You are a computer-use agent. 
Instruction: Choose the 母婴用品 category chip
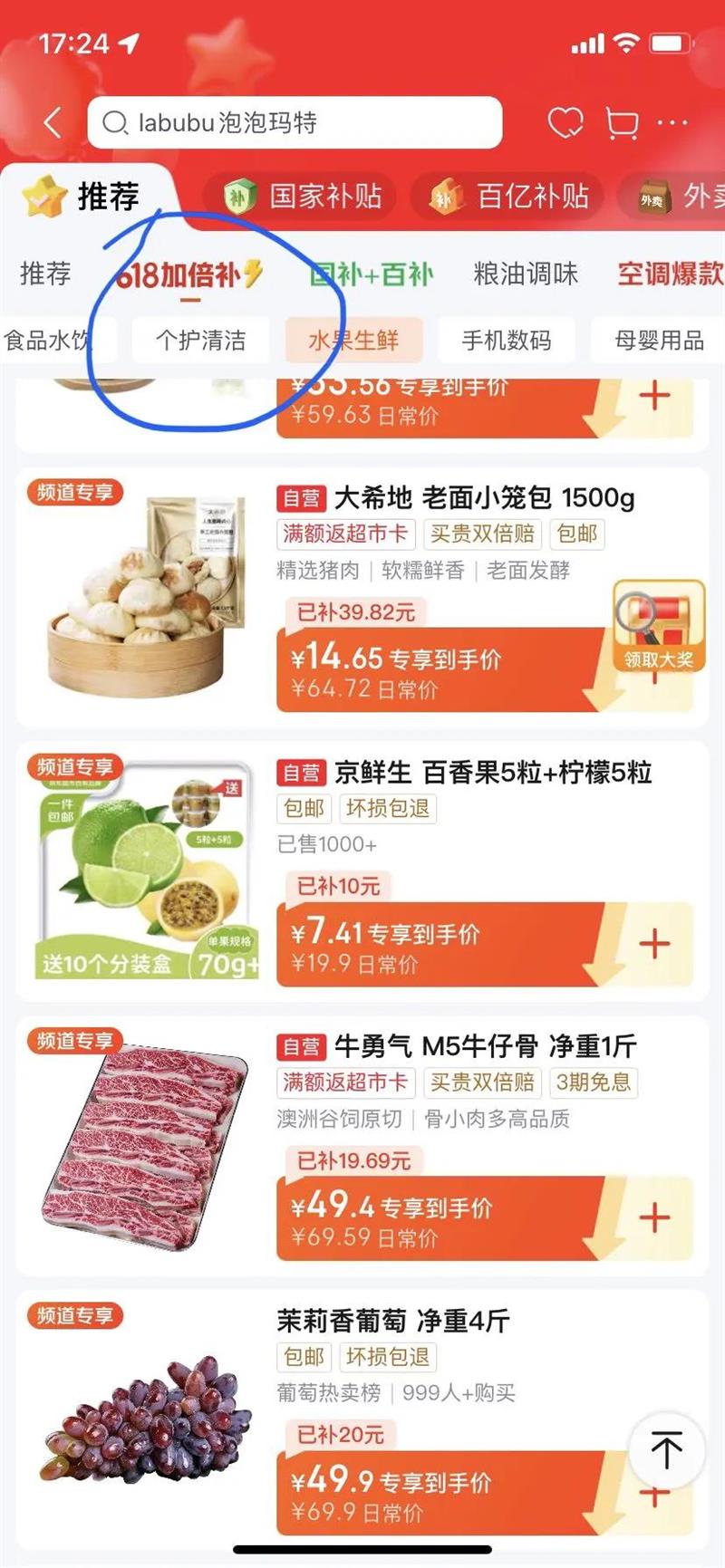click(x=659, y=341)
